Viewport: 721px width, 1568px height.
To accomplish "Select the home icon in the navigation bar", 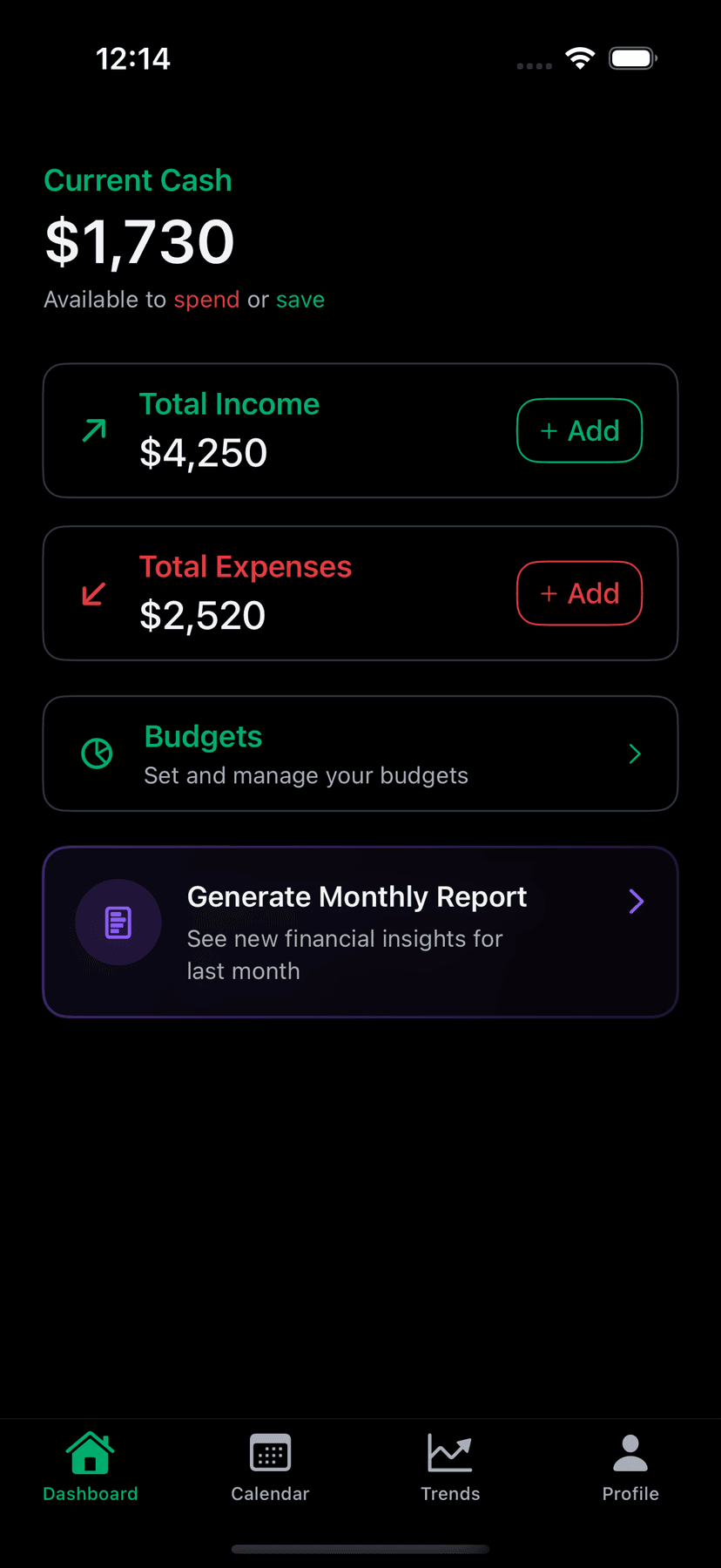I will pos(90,1451).
